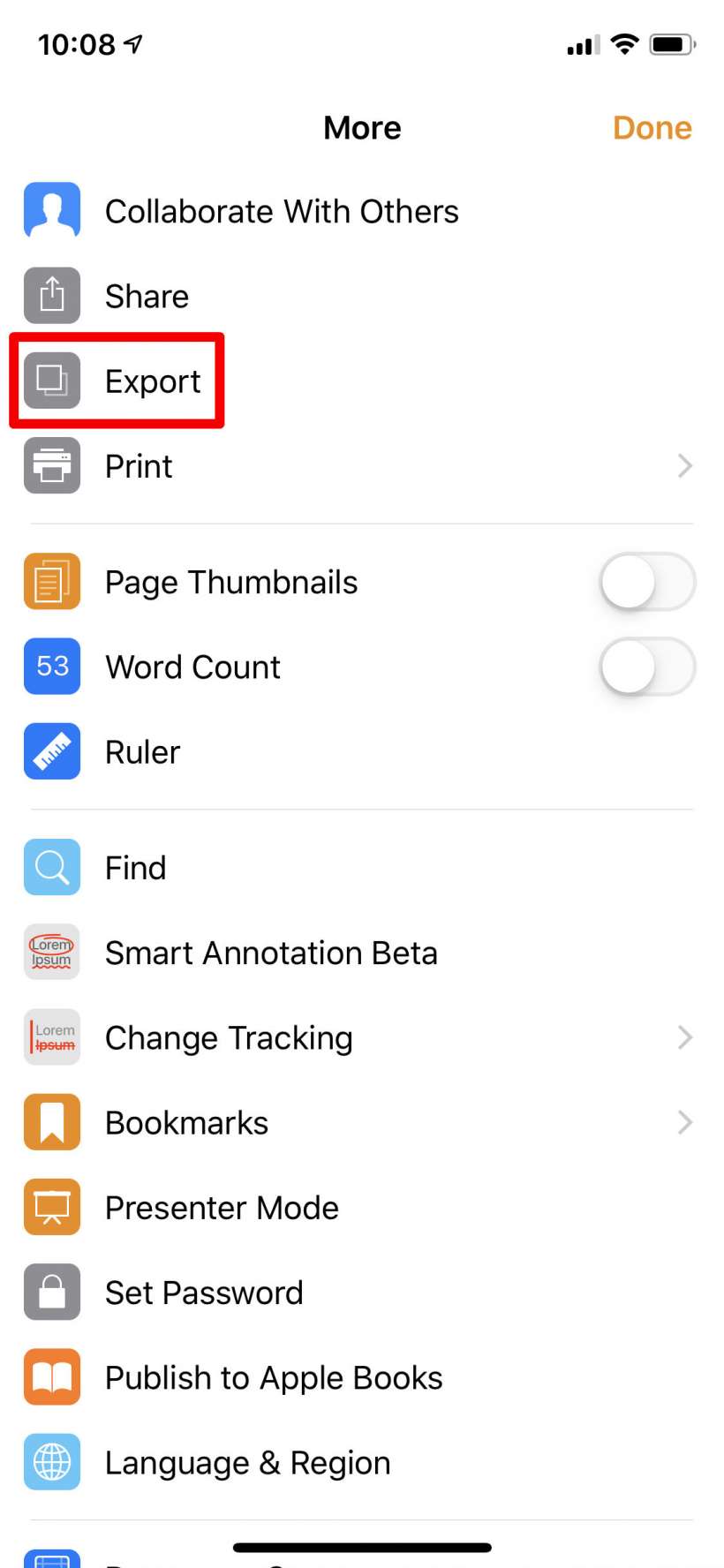724x1568 pixels.
Task: Open the Export option
Action: click(362, 381)
